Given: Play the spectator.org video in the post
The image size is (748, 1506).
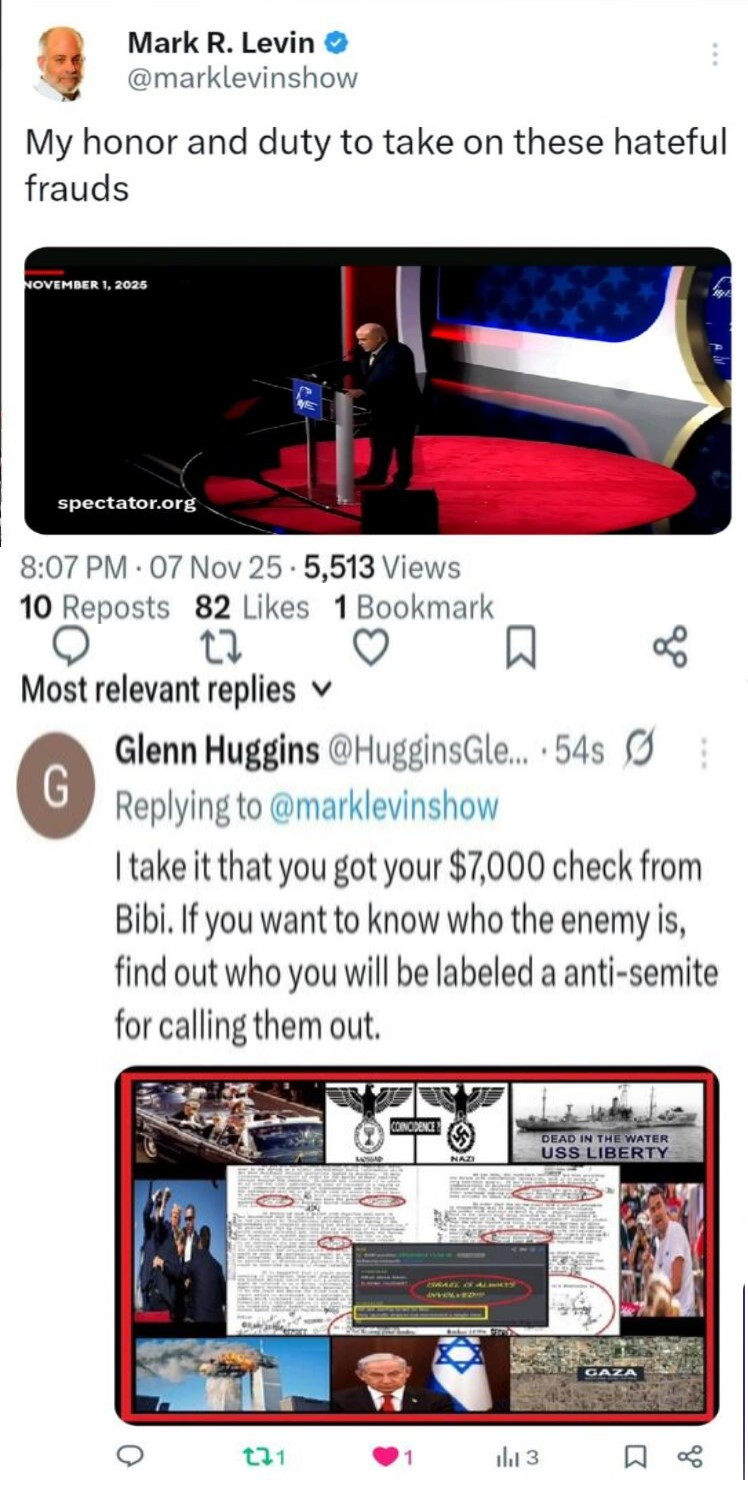Looking at the screenshot, I should [x=377, y=391].
